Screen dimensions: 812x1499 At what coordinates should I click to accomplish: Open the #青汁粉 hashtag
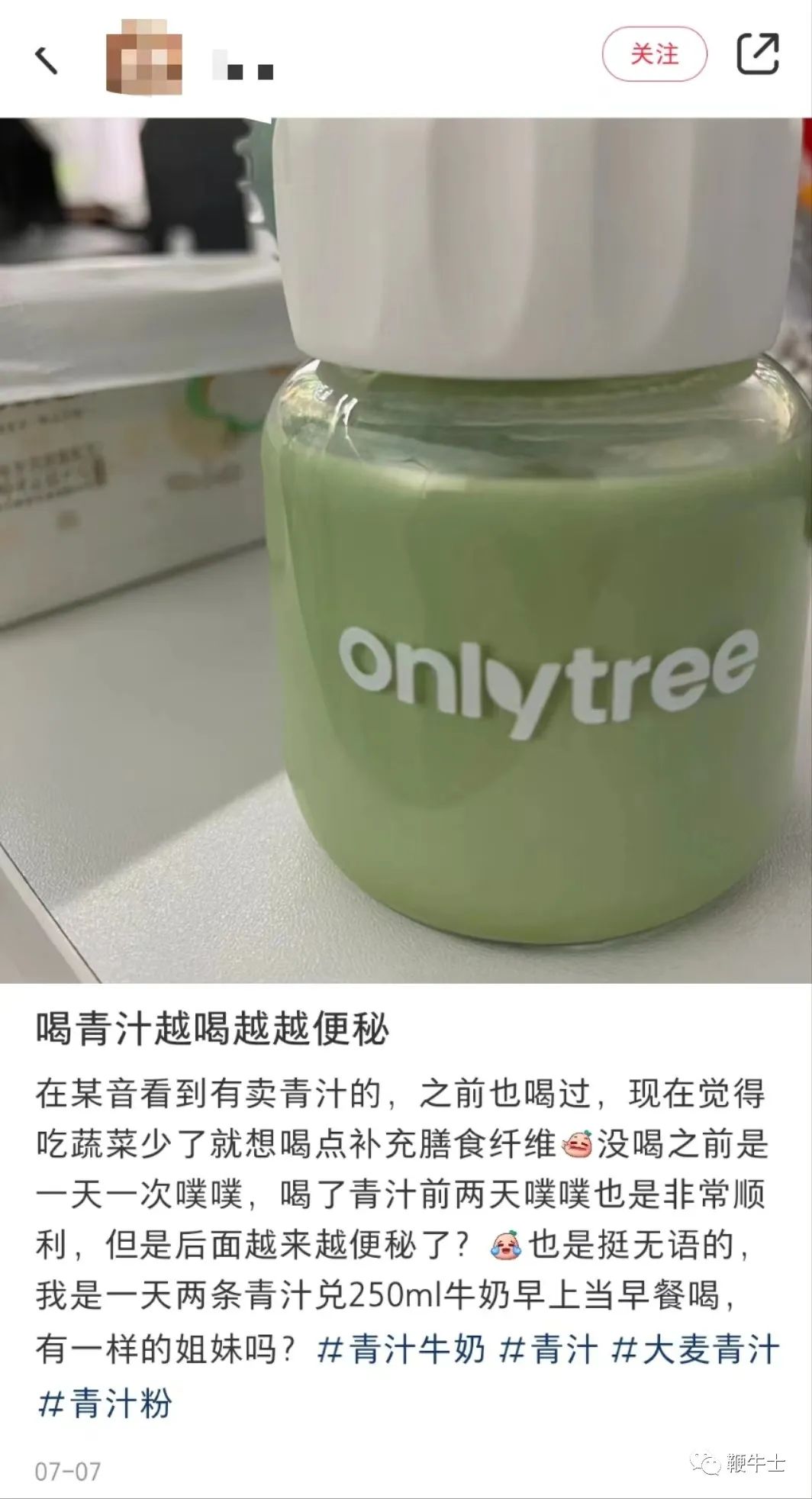(105, 1403)
